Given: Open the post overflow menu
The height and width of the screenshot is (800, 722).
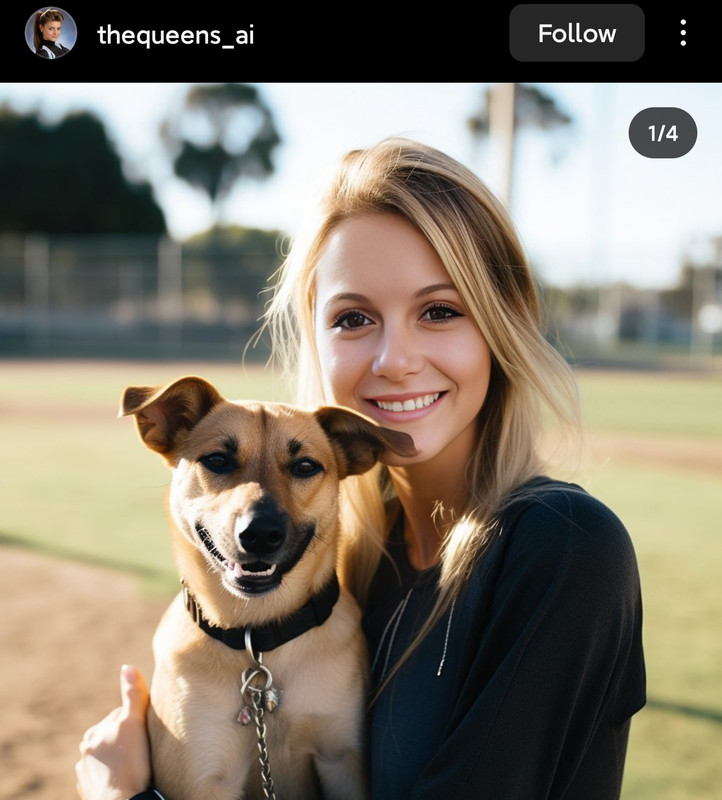Looking at the screenshot, I should tap(683, 33).
